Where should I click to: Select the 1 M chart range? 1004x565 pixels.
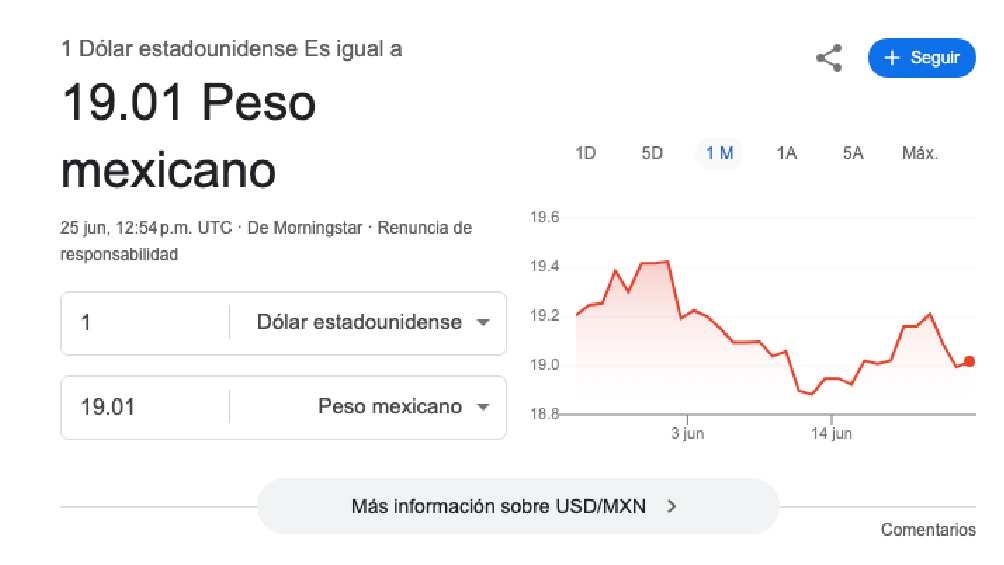coord(719,153)
